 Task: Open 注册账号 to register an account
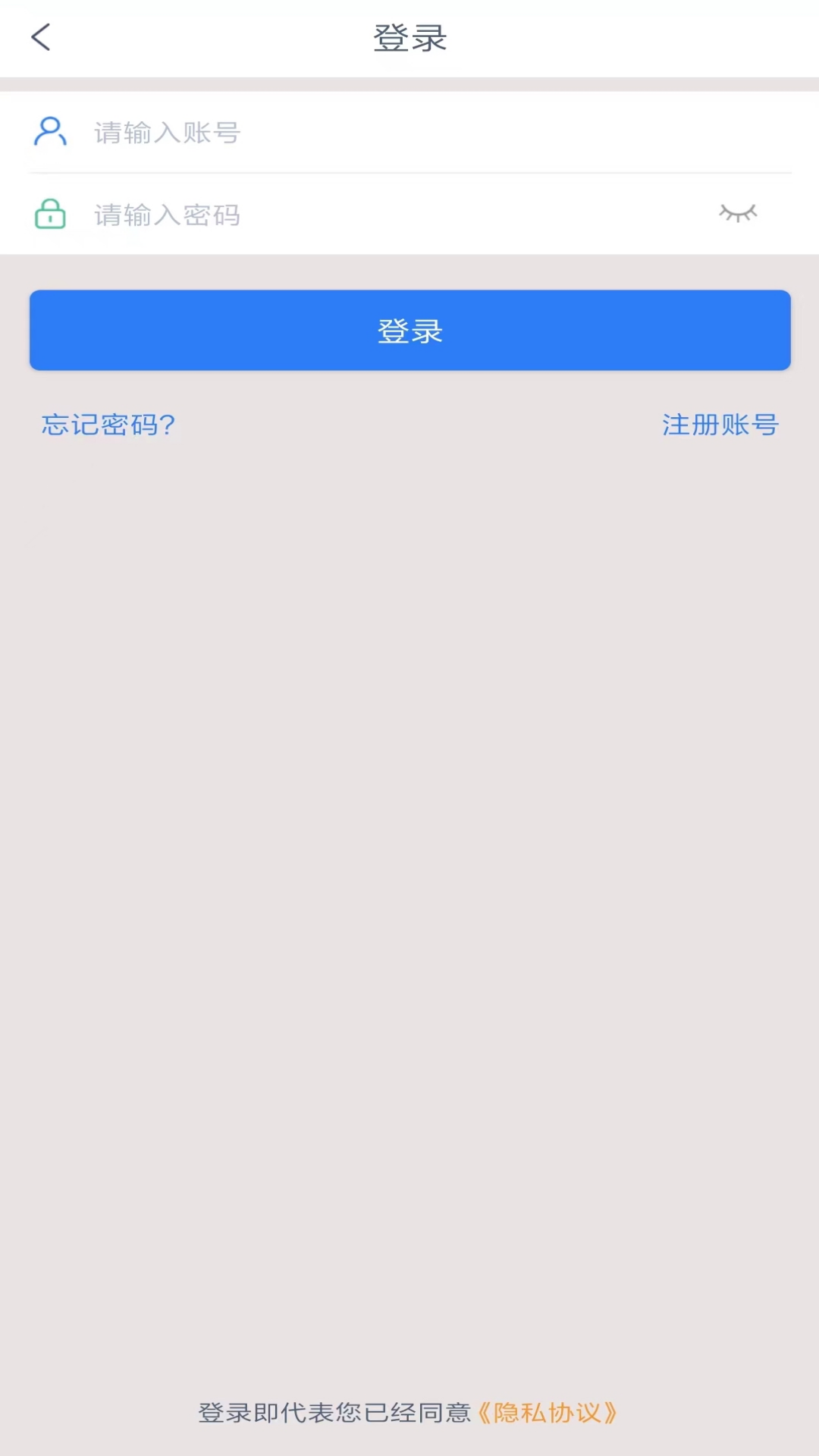coord(720,425)
